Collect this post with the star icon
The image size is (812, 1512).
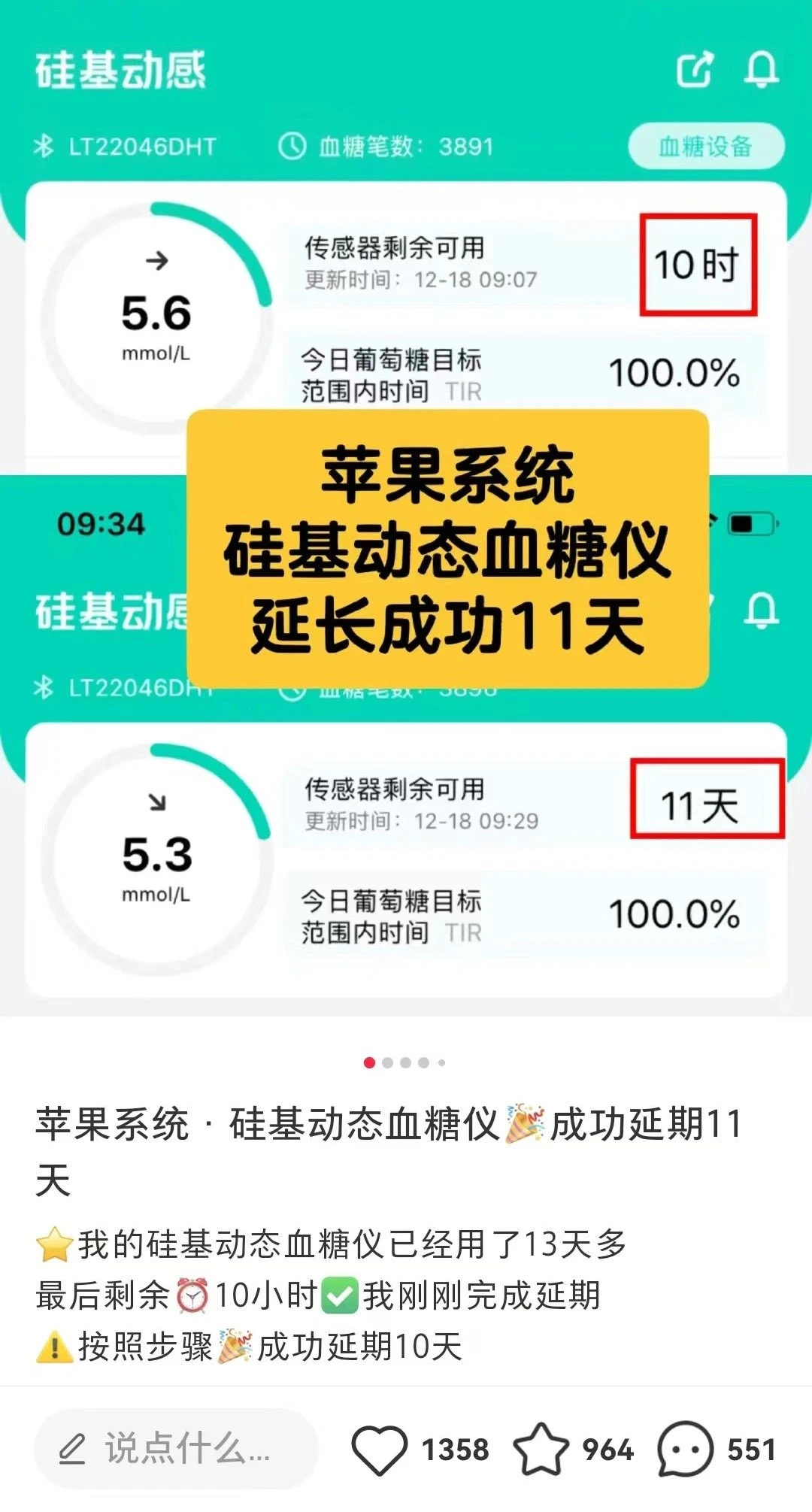(541, 1449)
